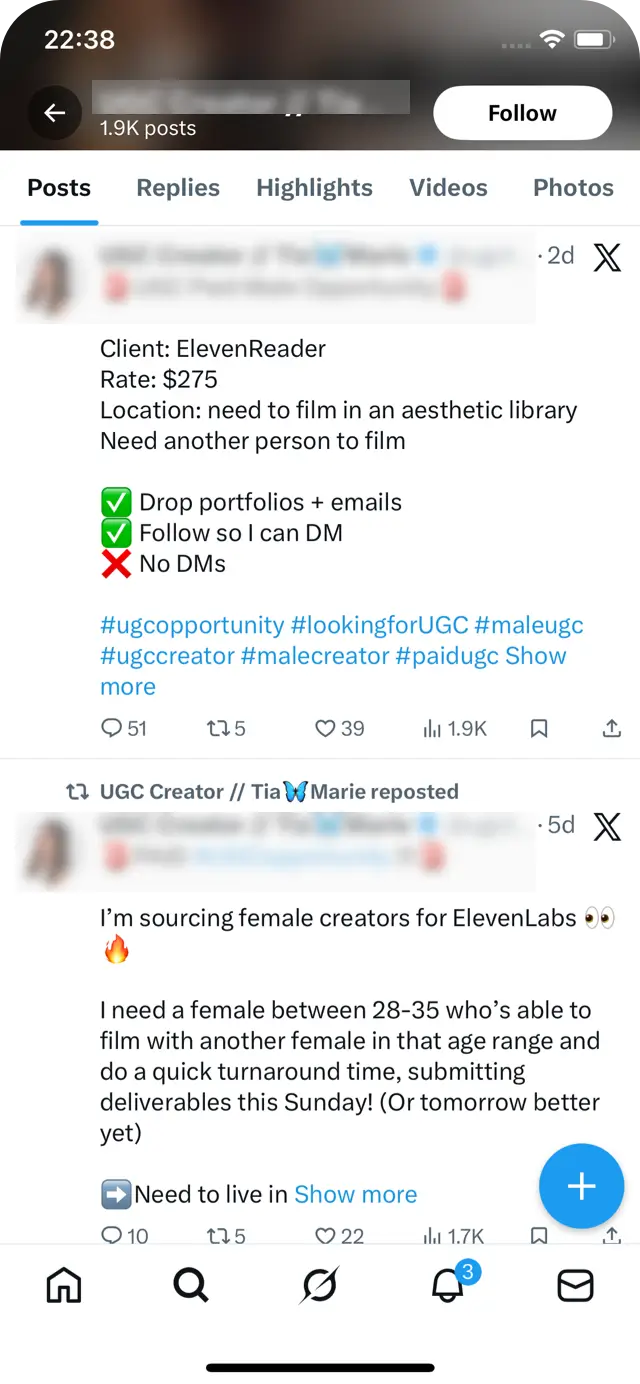Open the Highlights tab
Viewport: 640px width, 1384px height.
click(x=314, y=188)
